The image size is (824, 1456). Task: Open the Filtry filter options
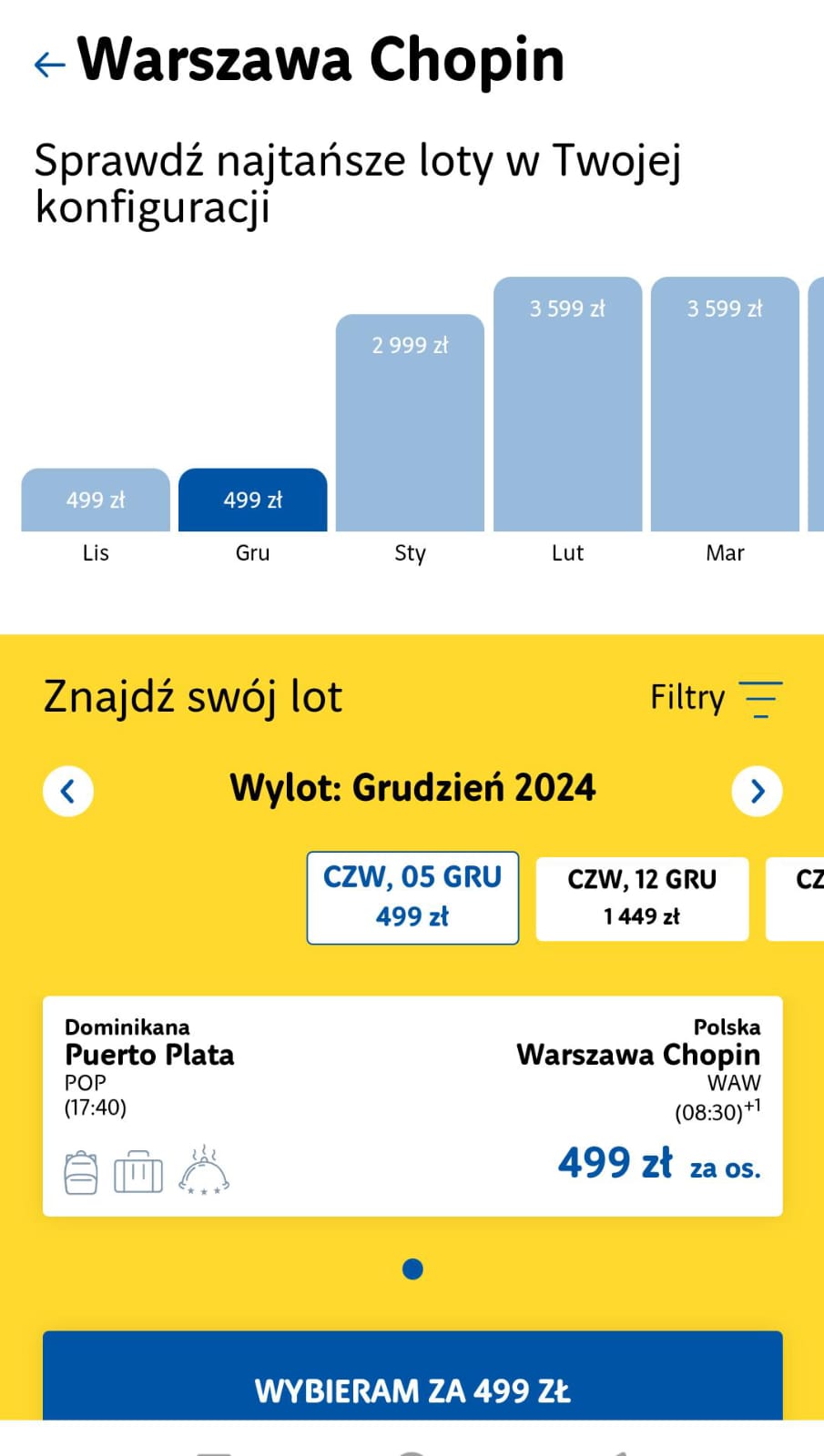point(716,698)
